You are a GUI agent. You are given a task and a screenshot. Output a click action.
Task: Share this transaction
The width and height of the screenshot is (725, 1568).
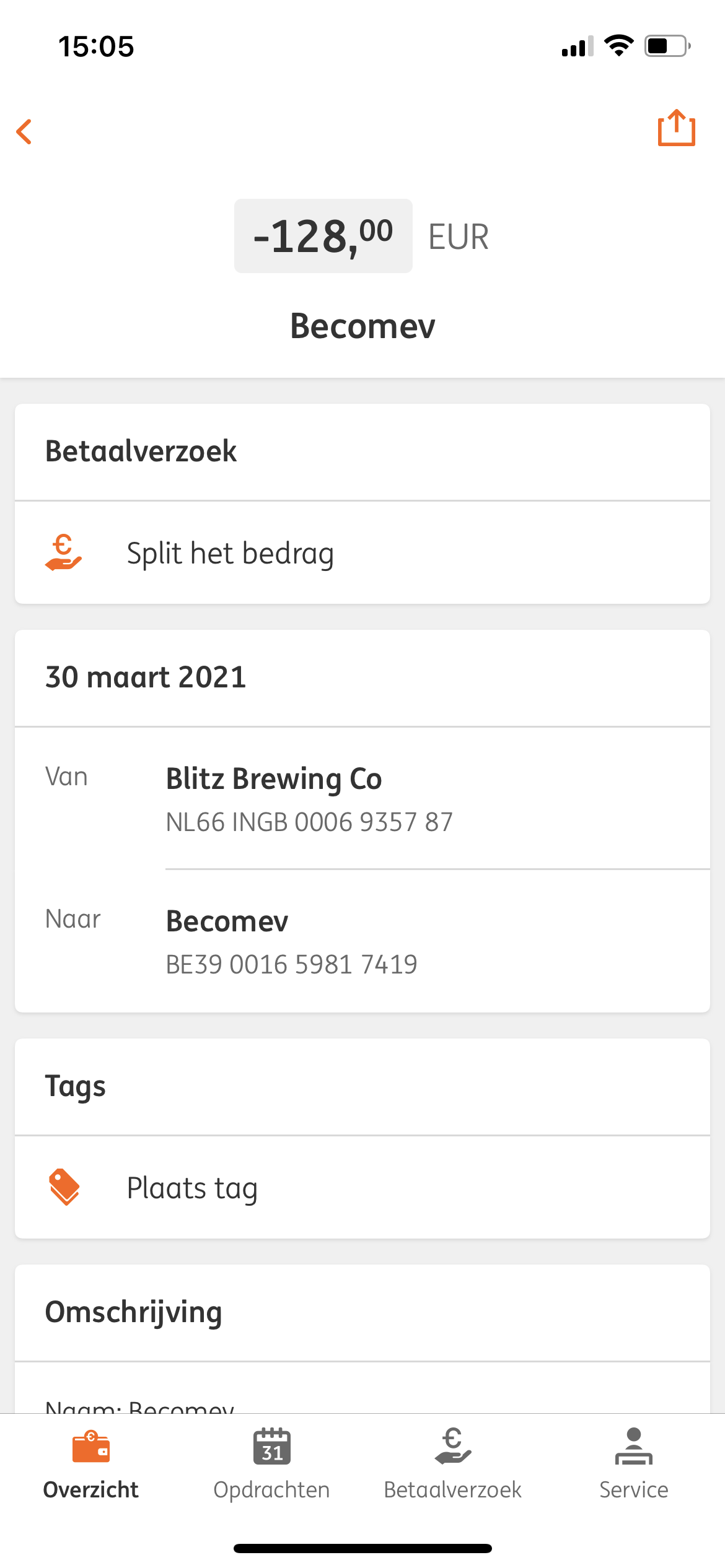click(676, 129)
